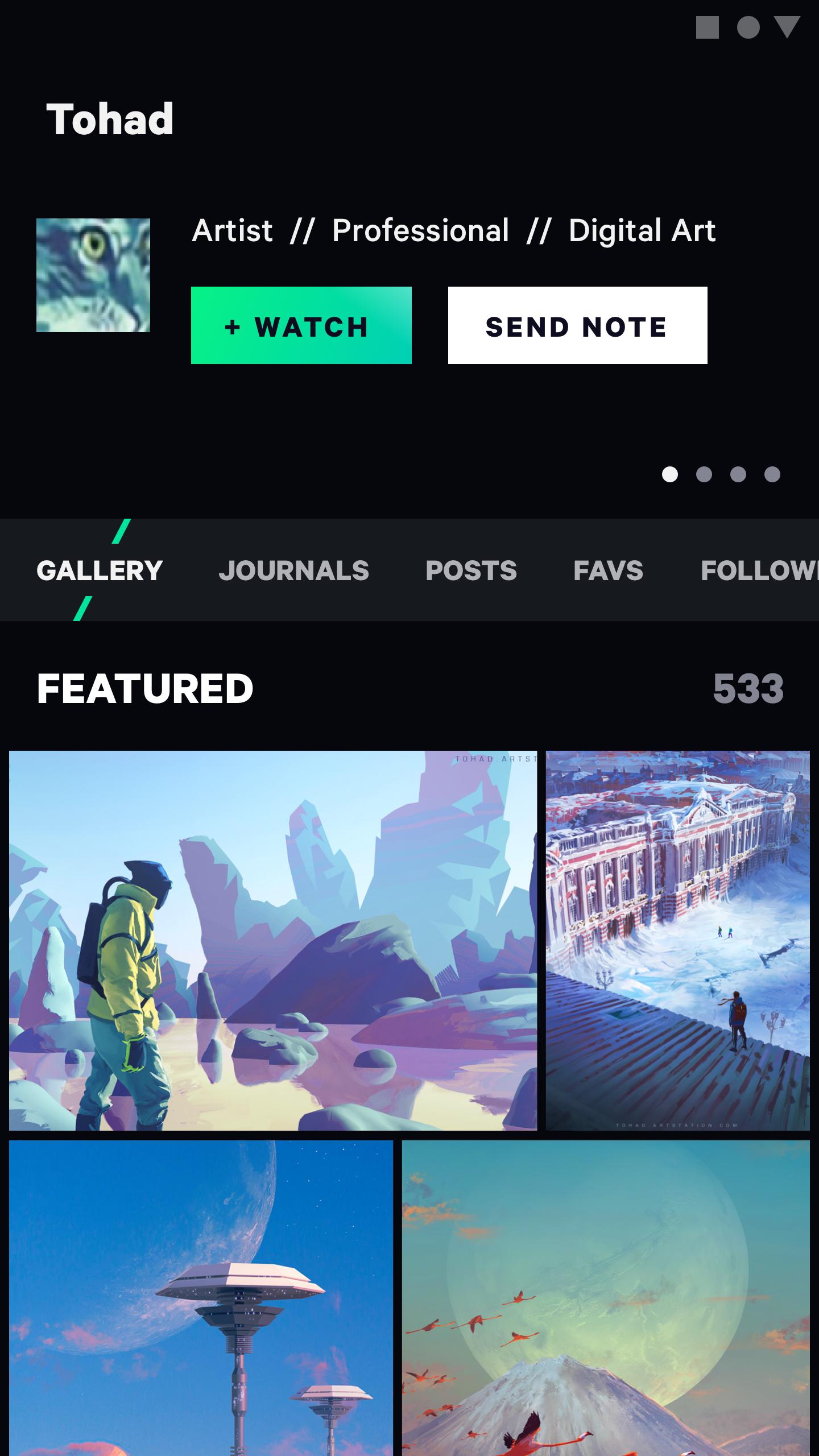Viewport: 819px width, 1456px height.
Task: Go to the Gallery tab
Action: [100, 570]
